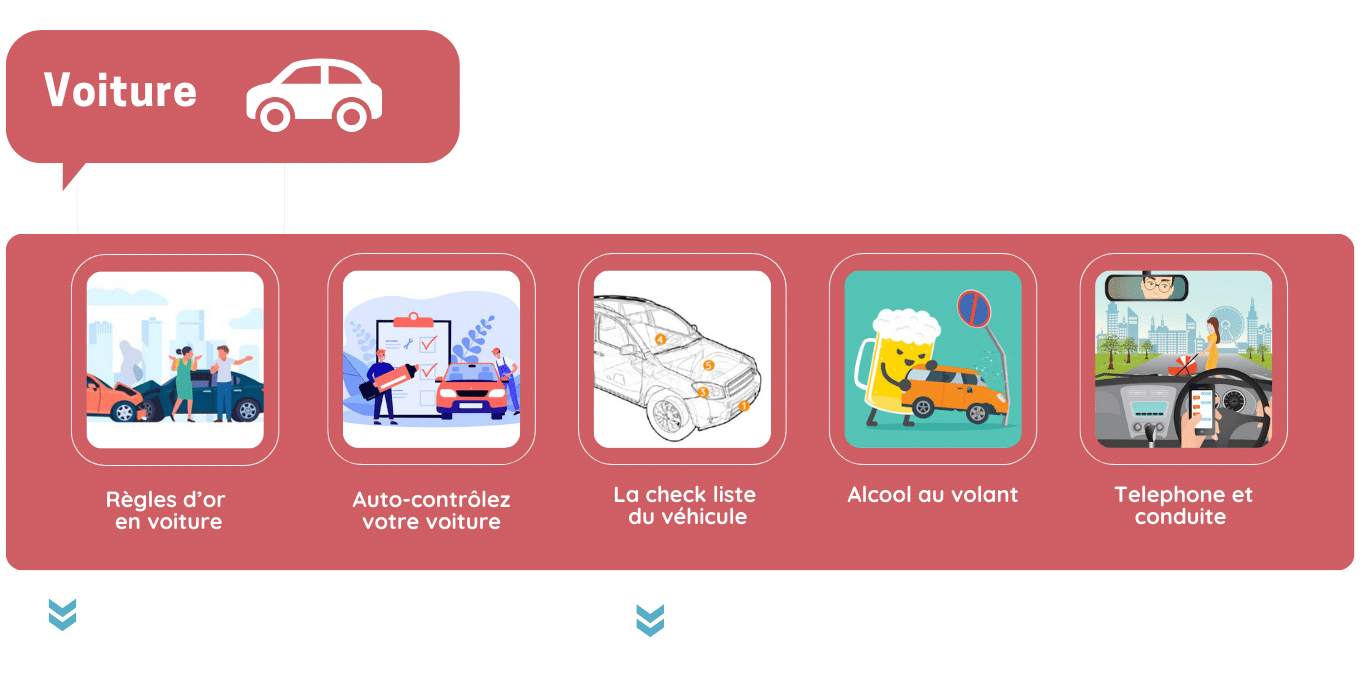Select La check liste du véhicule
The image size is (1366, 683).
pyautogui.click(x=682, y=360)
